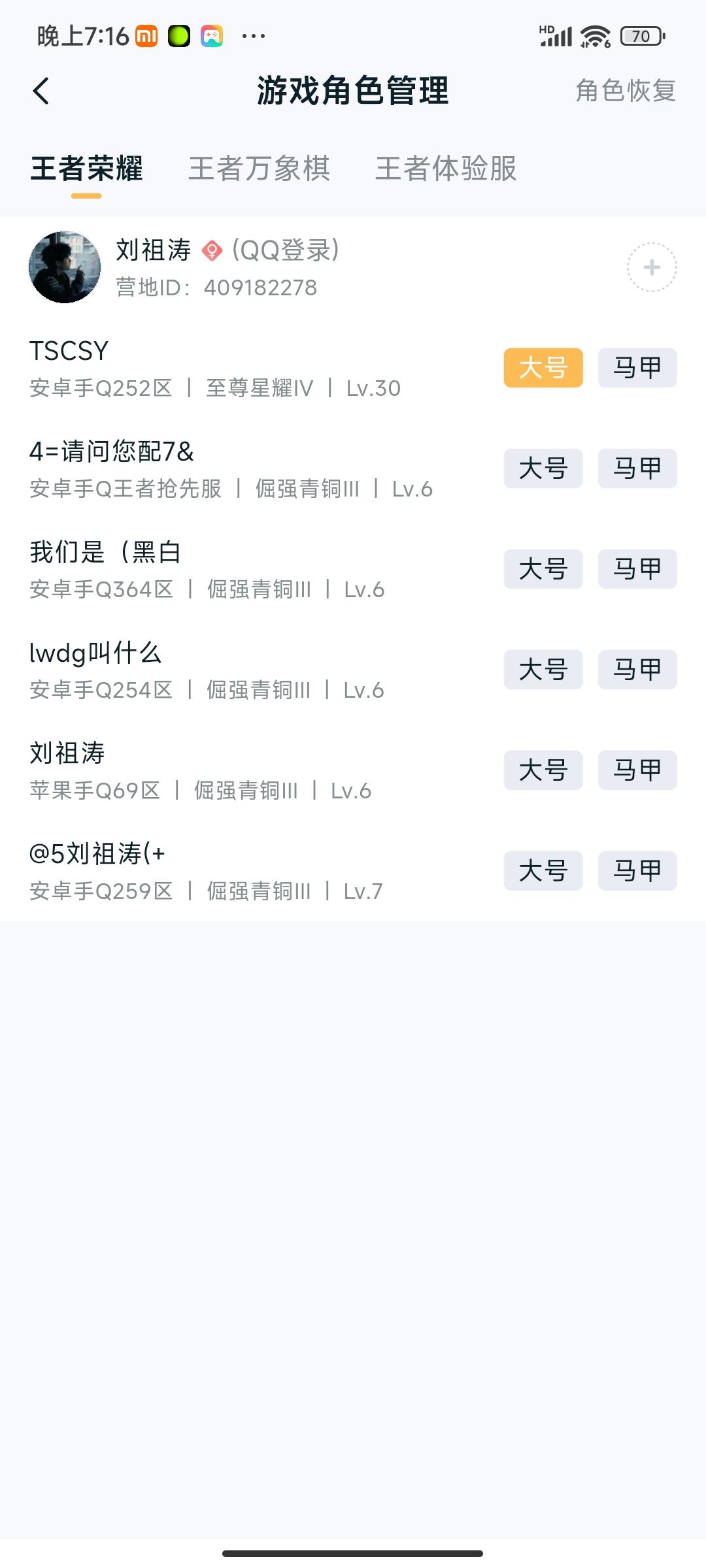Open 角色恢复 role recovery page

click(625, 91)
